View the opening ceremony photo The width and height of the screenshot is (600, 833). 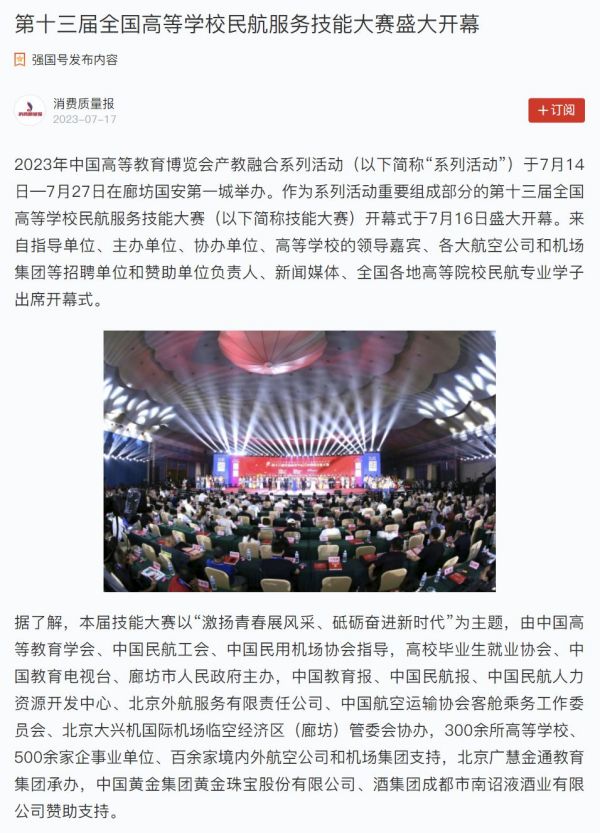pyautogui.click(x=299, y=461)
